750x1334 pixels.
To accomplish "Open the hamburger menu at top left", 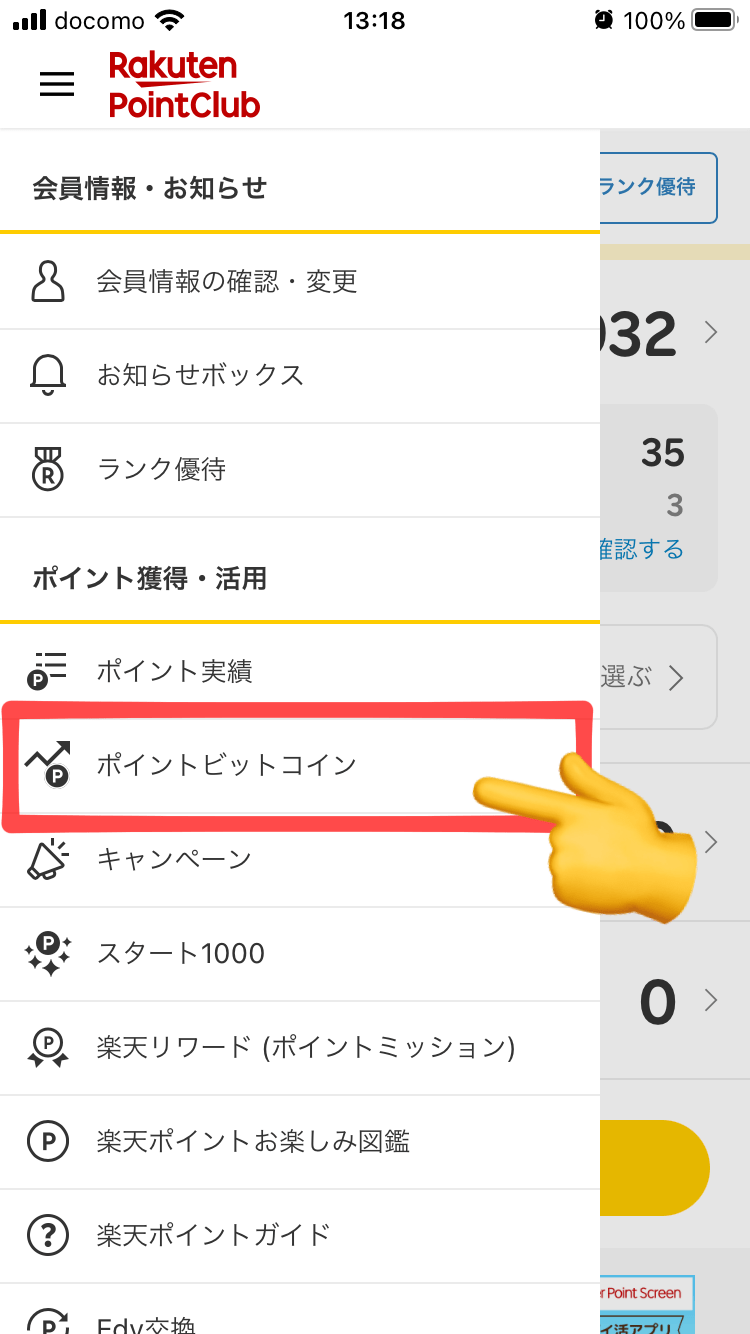I will [57, 85].
